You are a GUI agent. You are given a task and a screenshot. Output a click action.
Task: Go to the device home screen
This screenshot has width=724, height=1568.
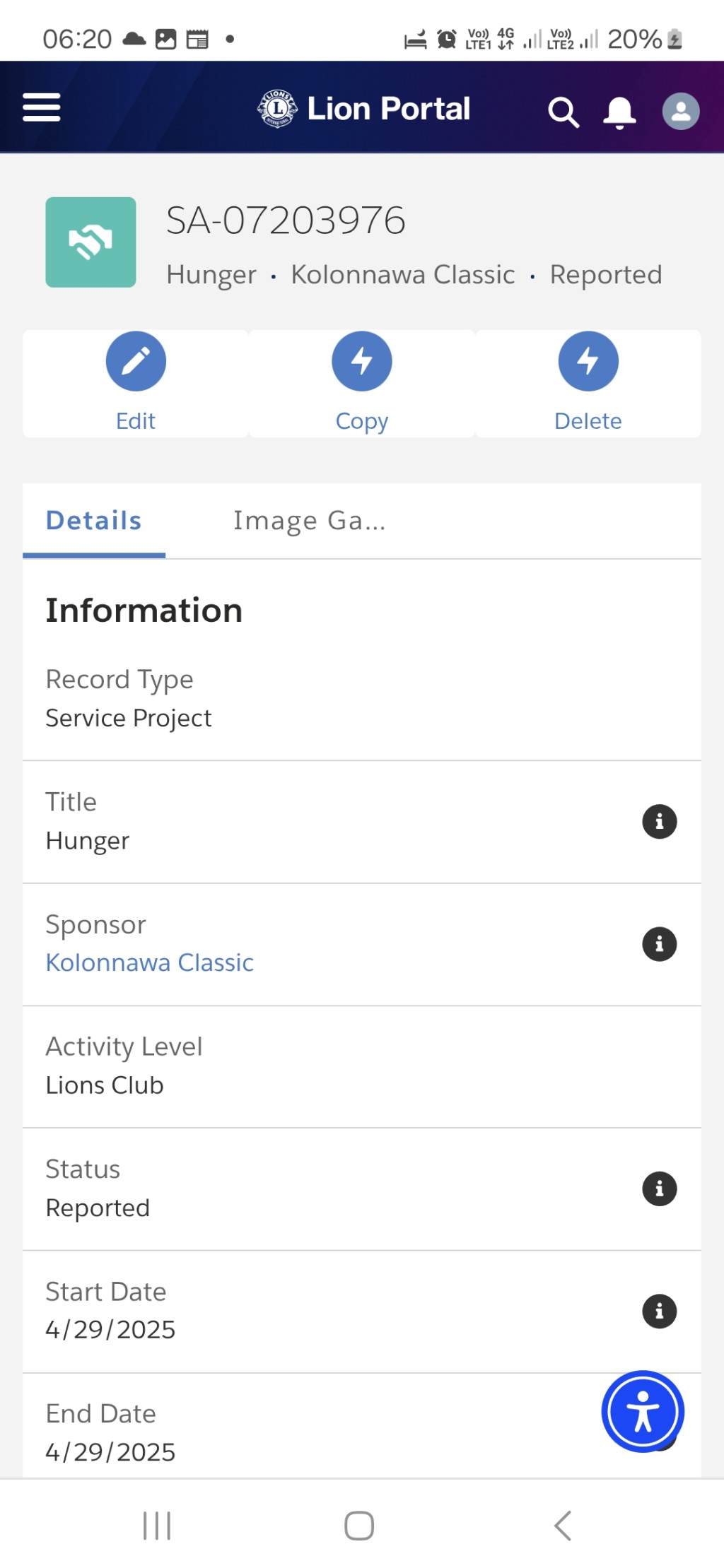[x=359, y=1526]
